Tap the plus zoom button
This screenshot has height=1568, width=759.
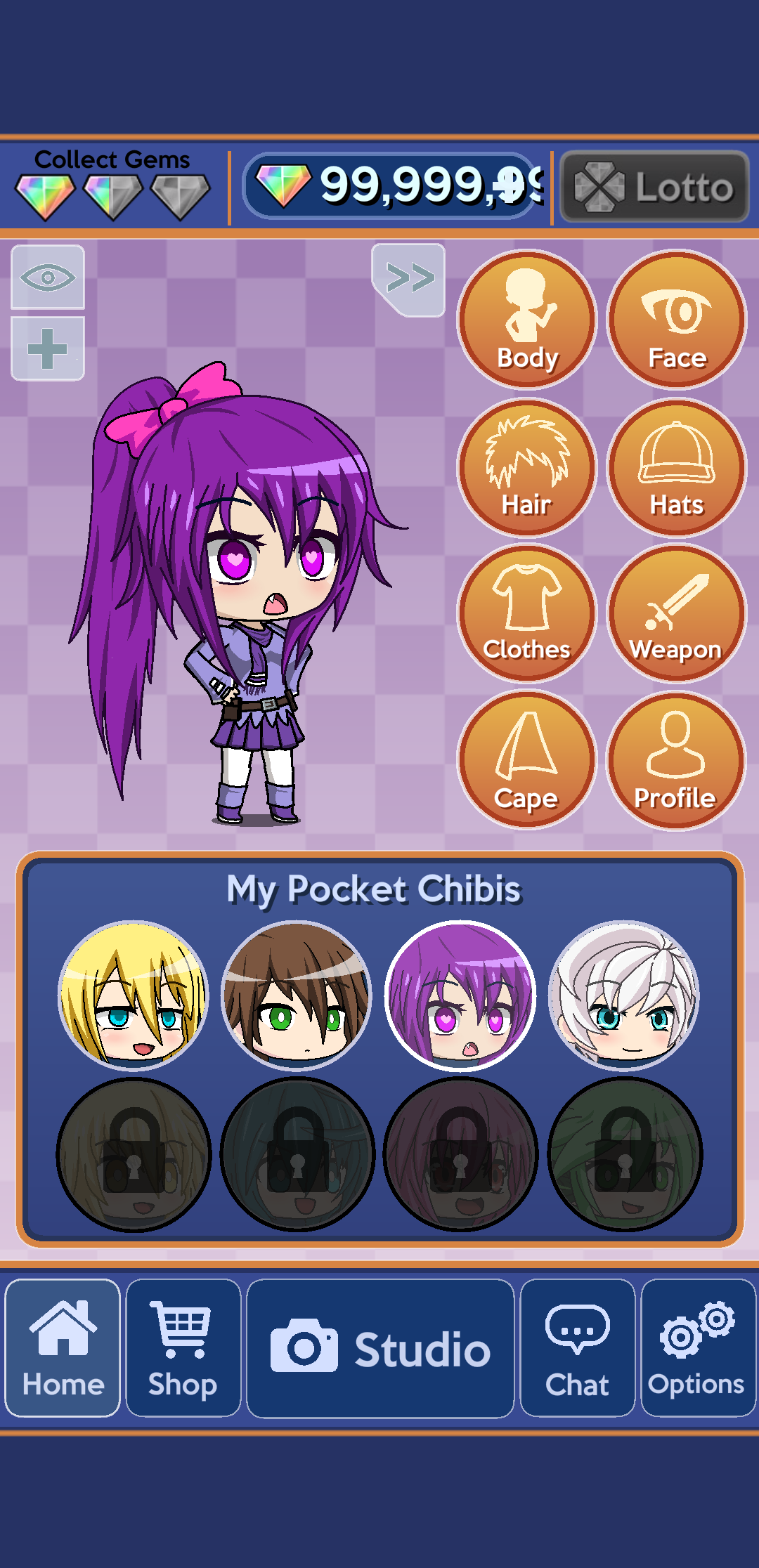point(48,348)
